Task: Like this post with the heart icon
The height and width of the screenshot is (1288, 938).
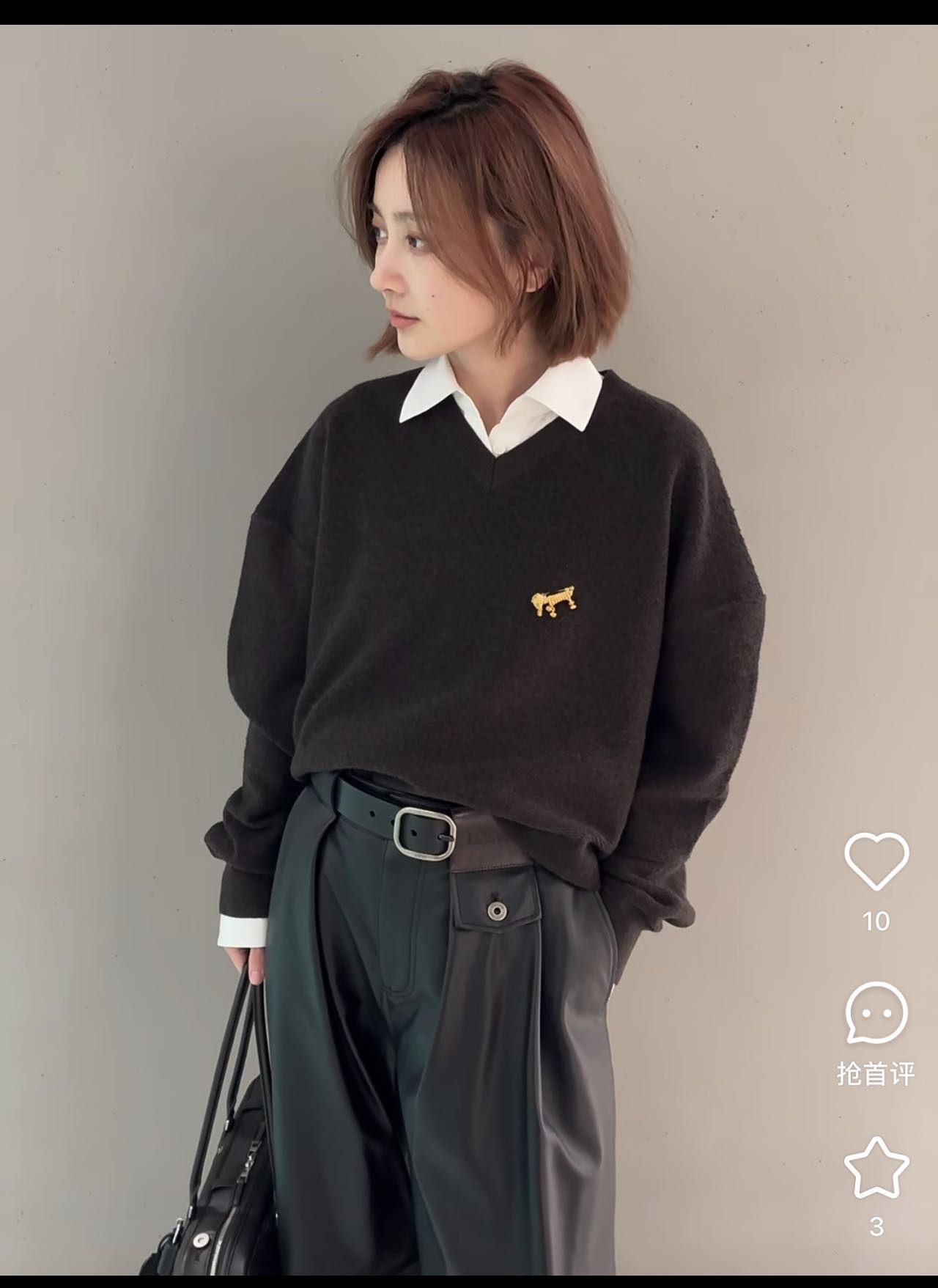Action: pos(876,861)
